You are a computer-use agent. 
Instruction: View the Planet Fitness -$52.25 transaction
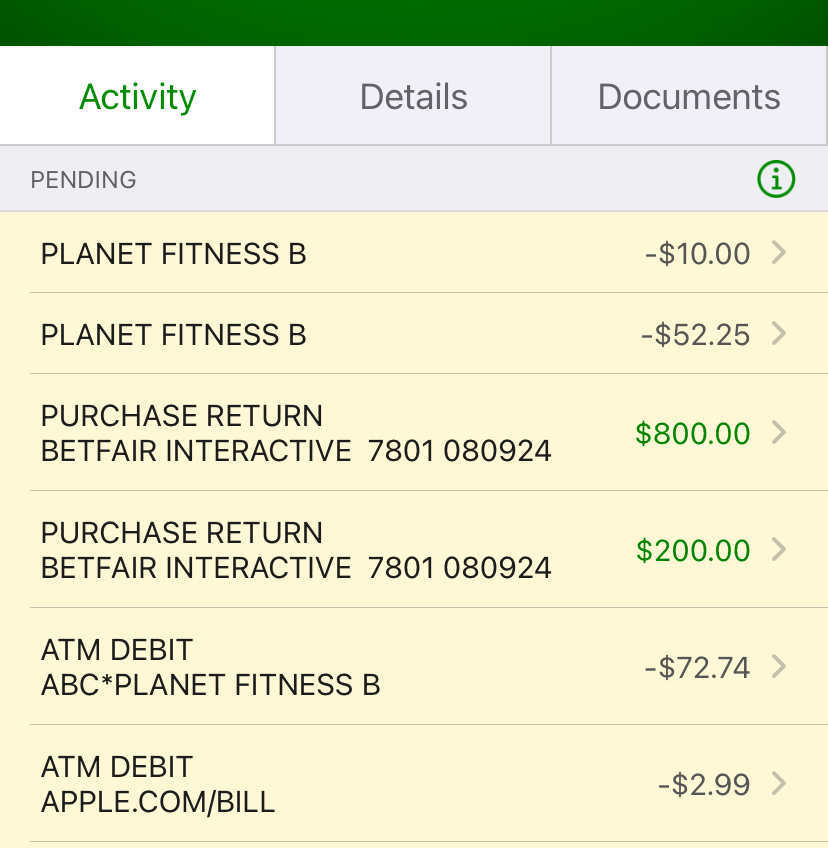click(414, 334)
